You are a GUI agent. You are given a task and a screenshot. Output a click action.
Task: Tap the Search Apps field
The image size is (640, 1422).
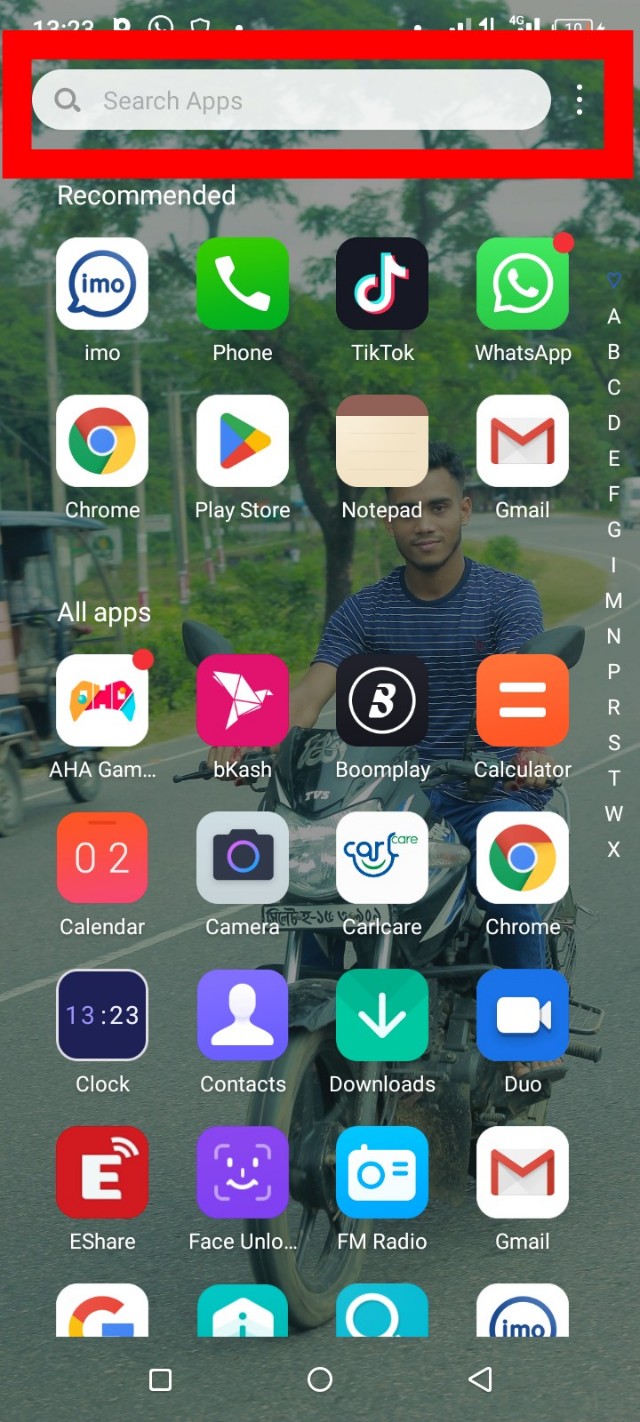click(x=290, y=100)
